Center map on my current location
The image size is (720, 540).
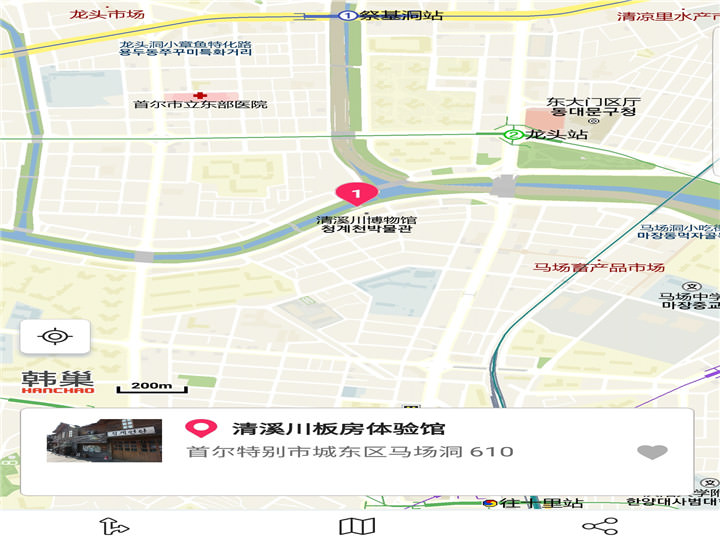click(55, 336)
